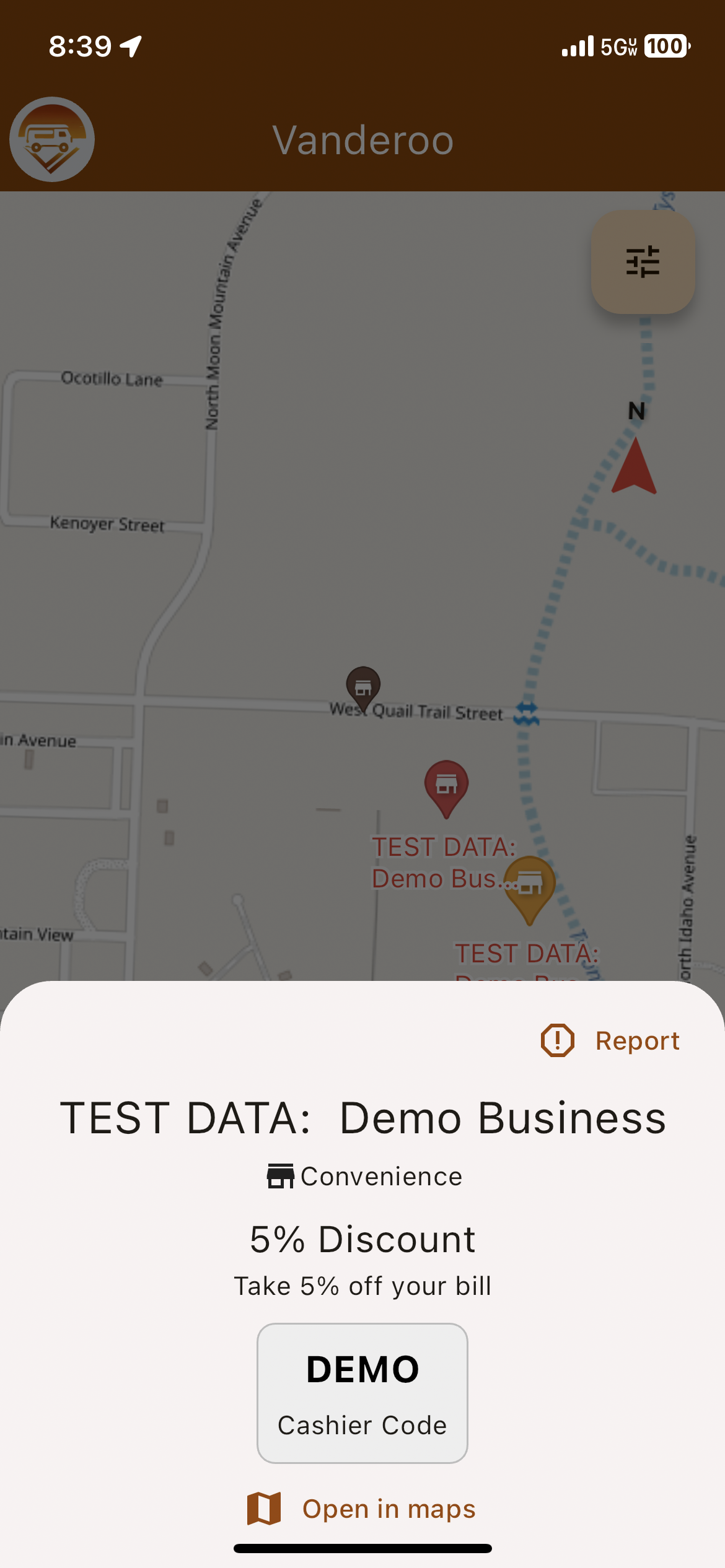Open the map filter settings
725x1568 pixels.
pos(643,262)
